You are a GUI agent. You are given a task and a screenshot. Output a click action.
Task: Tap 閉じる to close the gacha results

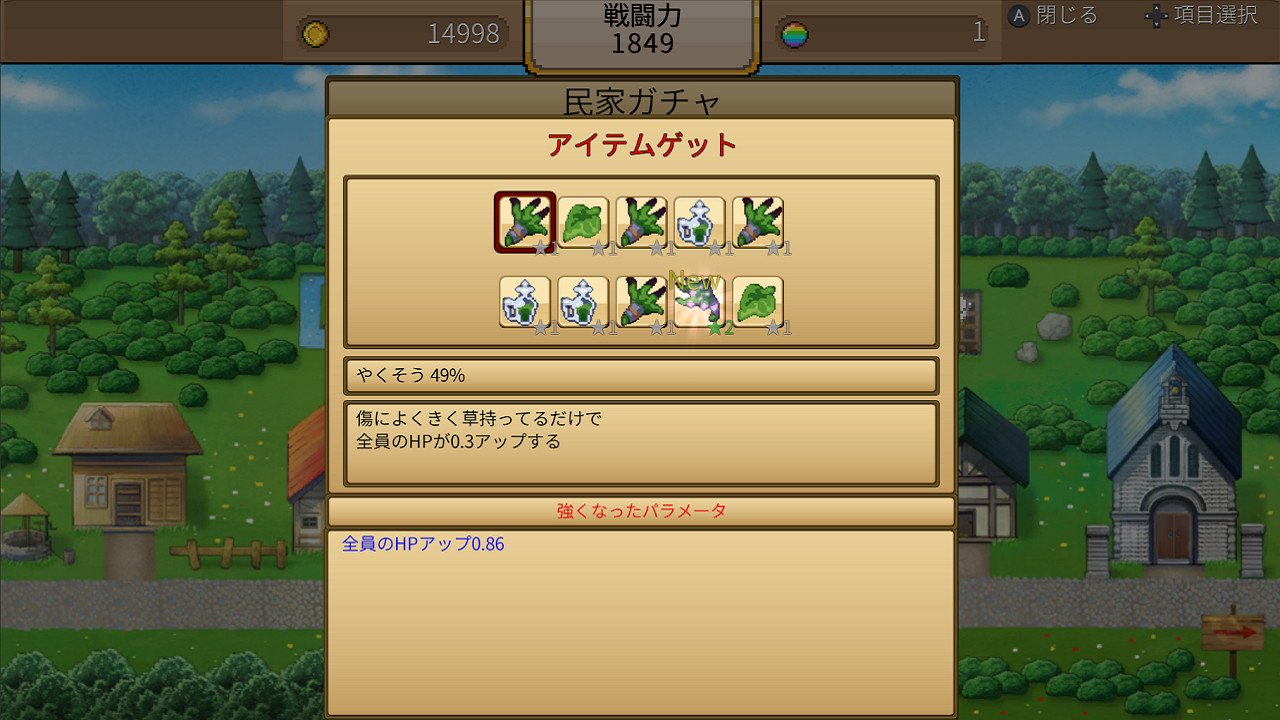(x=1053, y=16)
